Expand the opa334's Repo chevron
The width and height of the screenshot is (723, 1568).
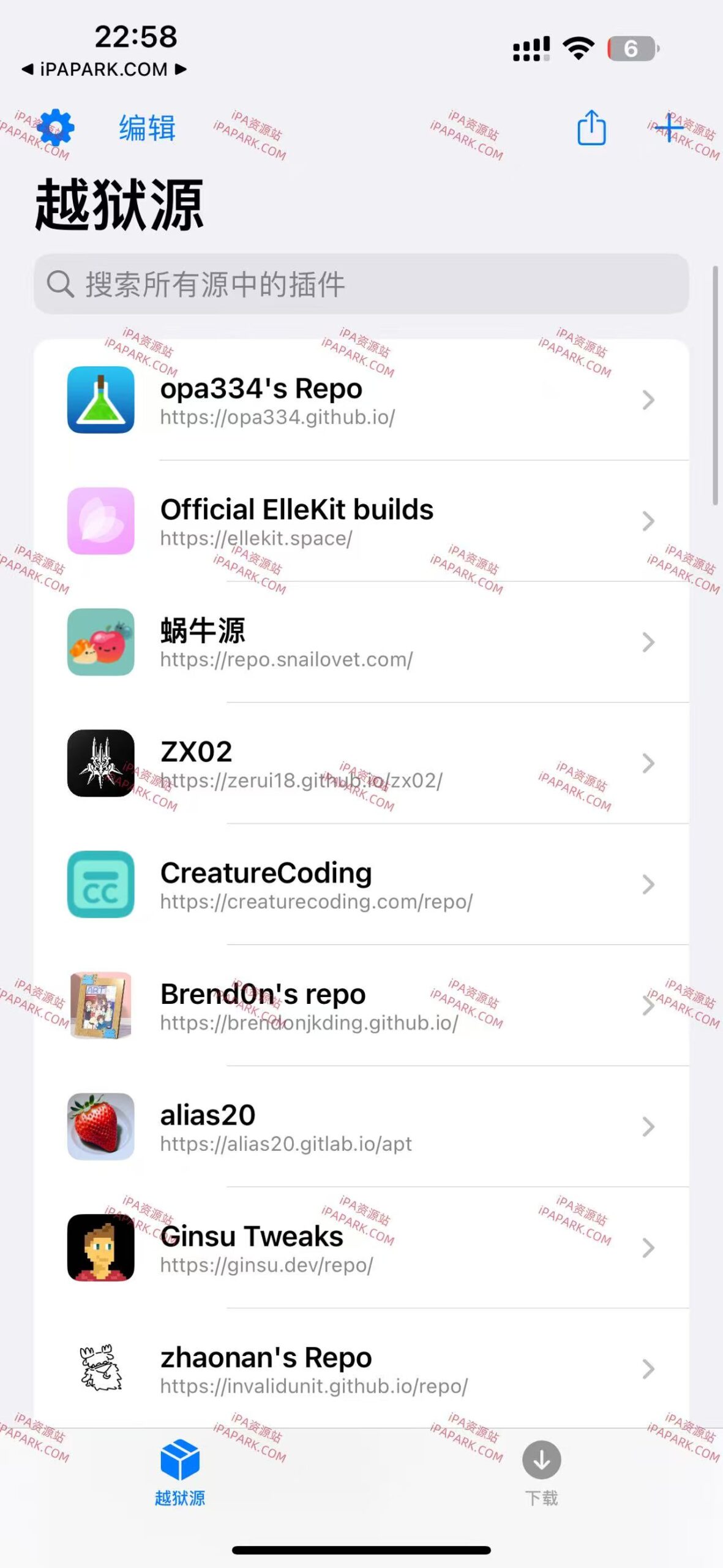point(647,399)
